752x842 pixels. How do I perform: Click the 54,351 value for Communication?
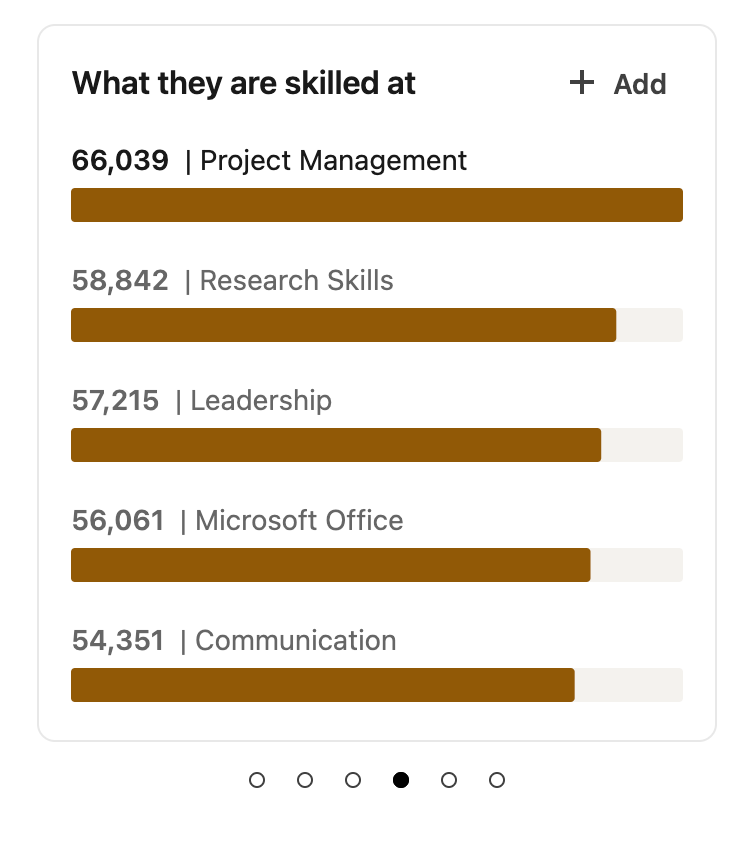(x=120, y=640)
